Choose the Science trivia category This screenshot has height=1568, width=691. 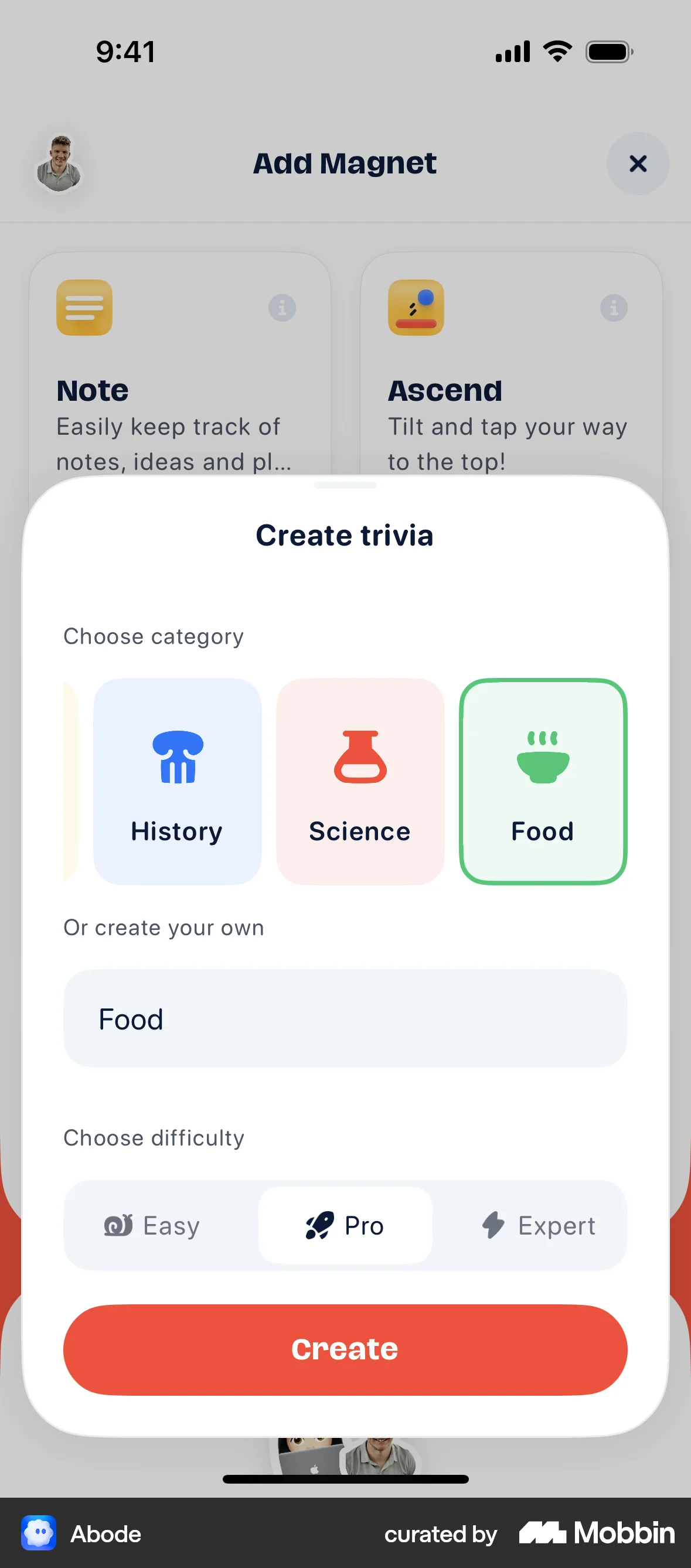(x=360, y=781)
